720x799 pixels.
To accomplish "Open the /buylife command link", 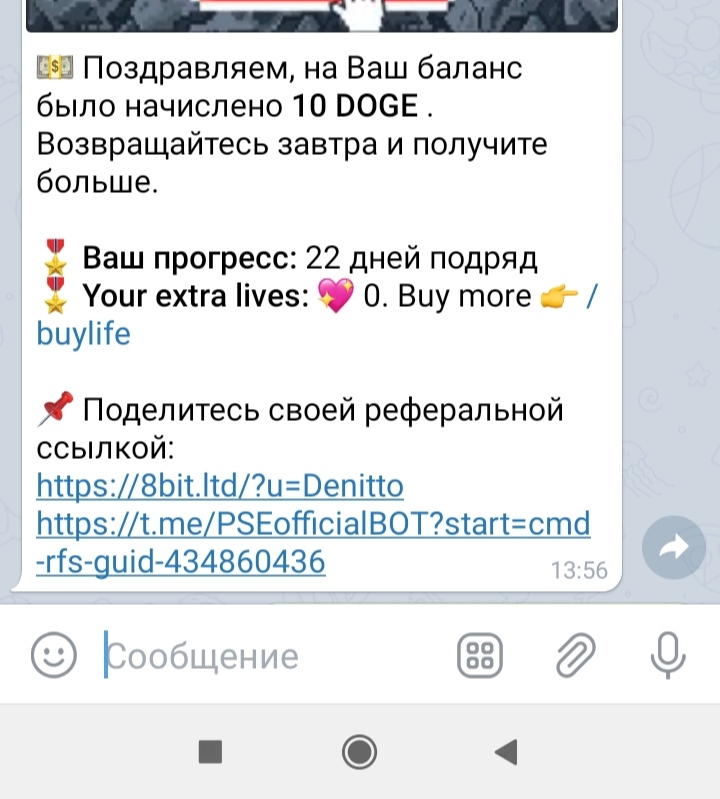I will tap(84, 333).
